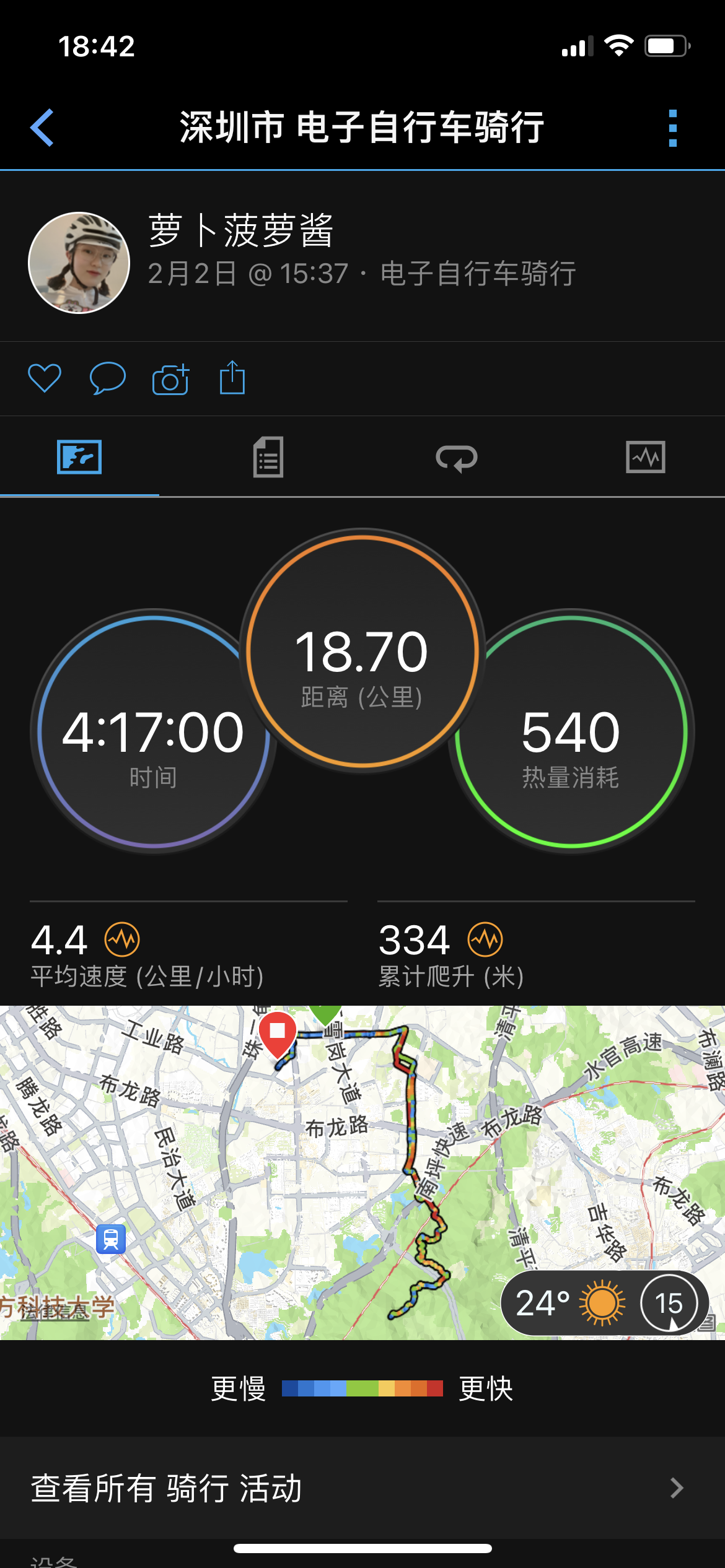This screenshot has width=725, height=1568.
Task: Switch to the laps tab
Action: coord(457,458)
